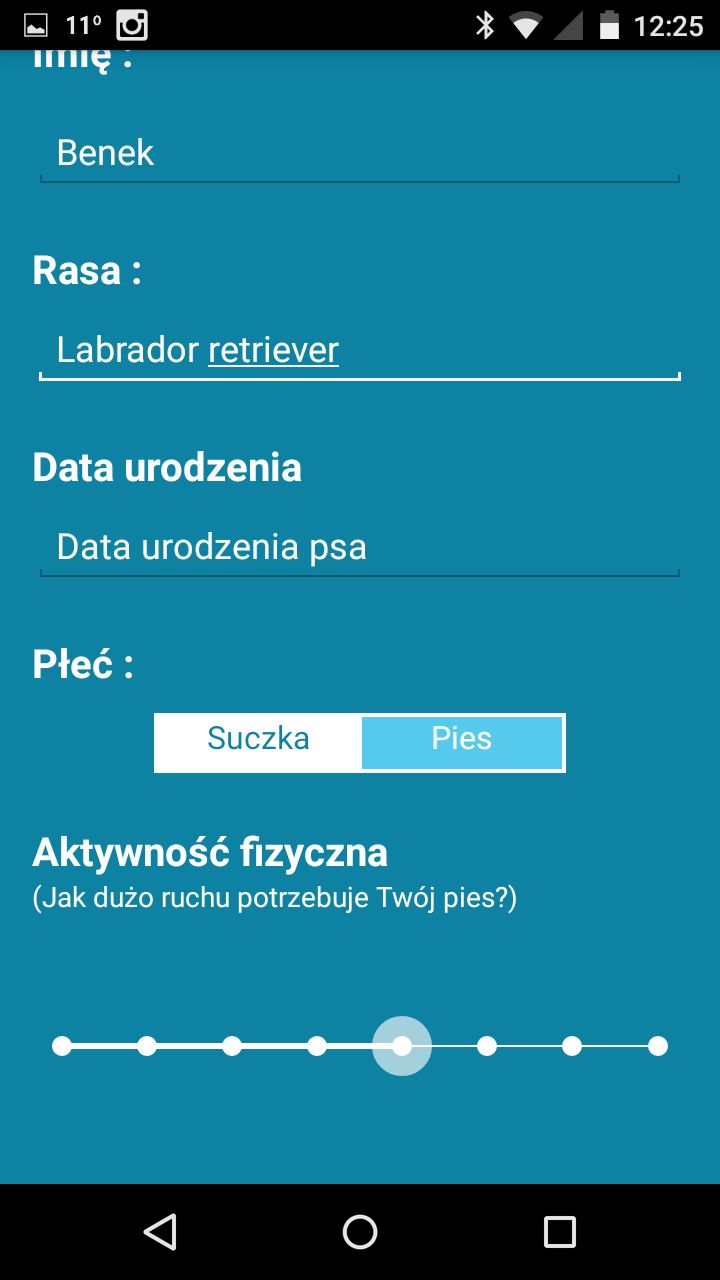Tap the name field containing Benek
The image size is (720, 1280).
pos(360,153)
